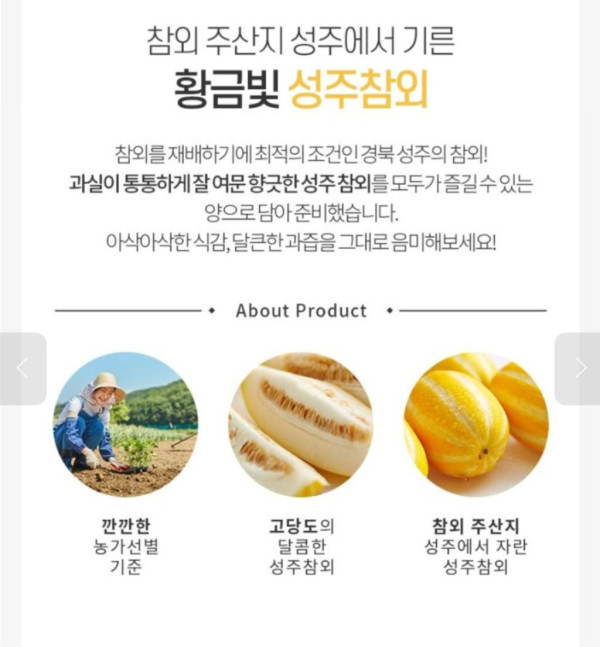Show the next image with right arrow

pyautogui.click(x=578, y=368)
